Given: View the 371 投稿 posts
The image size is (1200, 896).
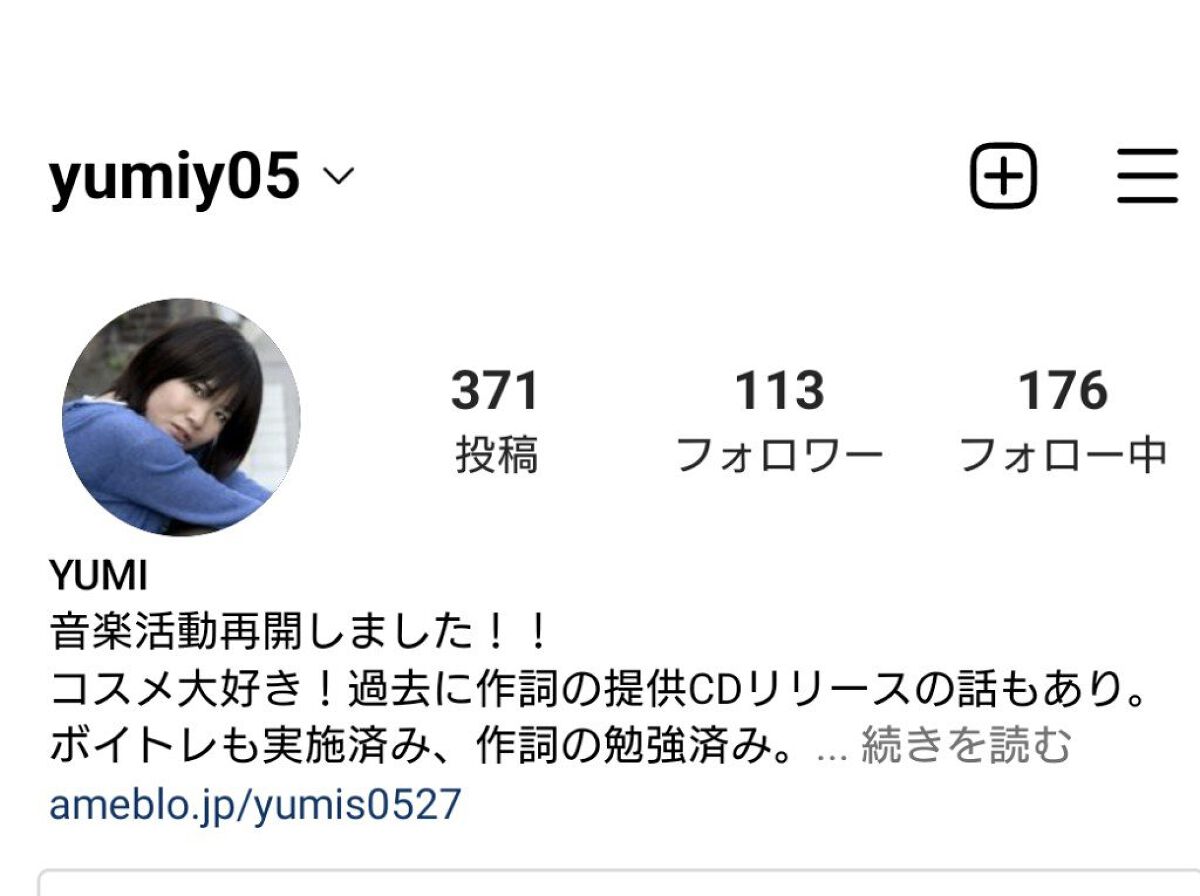Looking at the screenshot, I should tap(496, 418).
